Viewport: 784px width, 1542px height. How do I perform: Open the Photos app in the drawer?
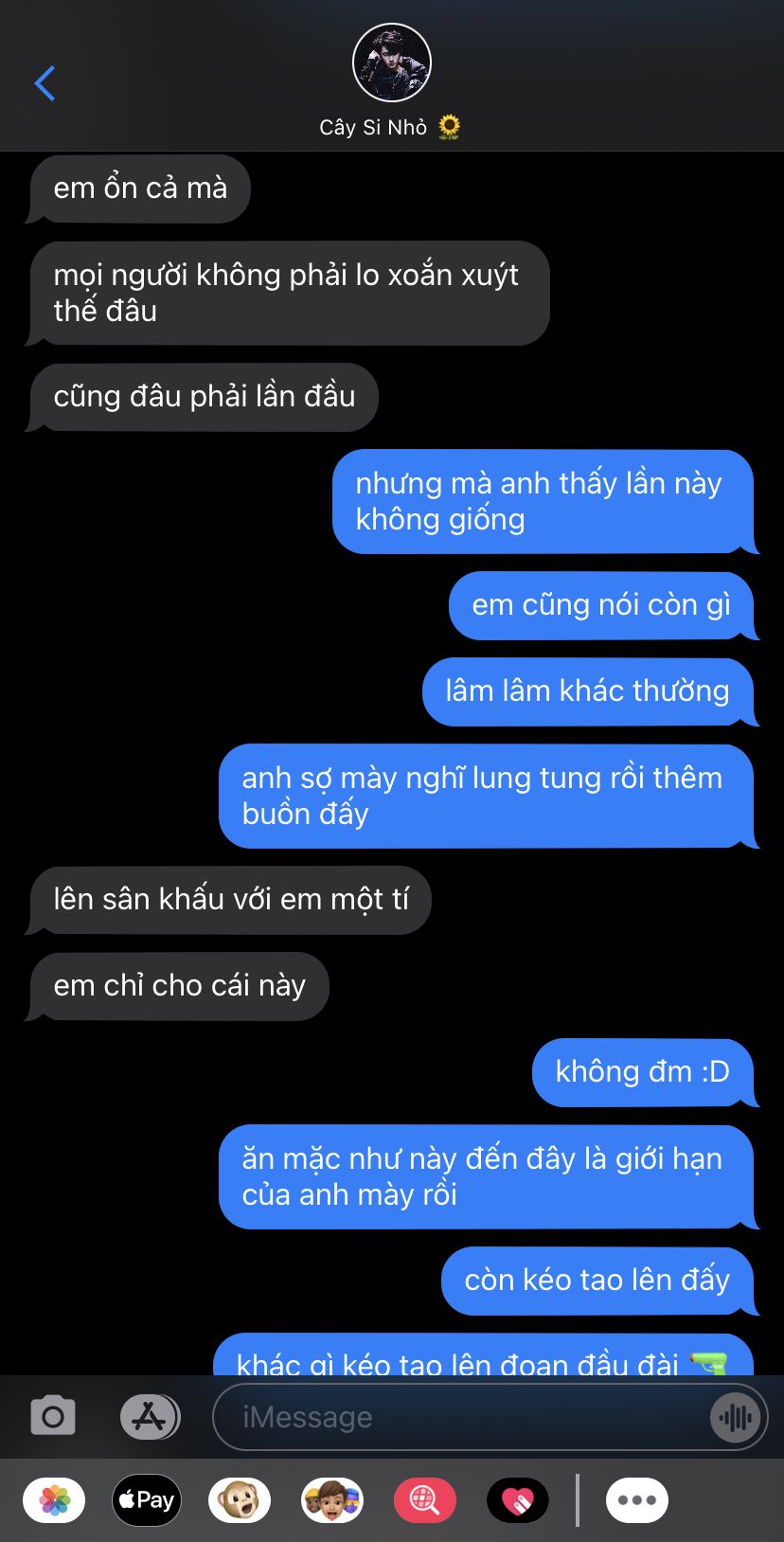point(54,1500)
